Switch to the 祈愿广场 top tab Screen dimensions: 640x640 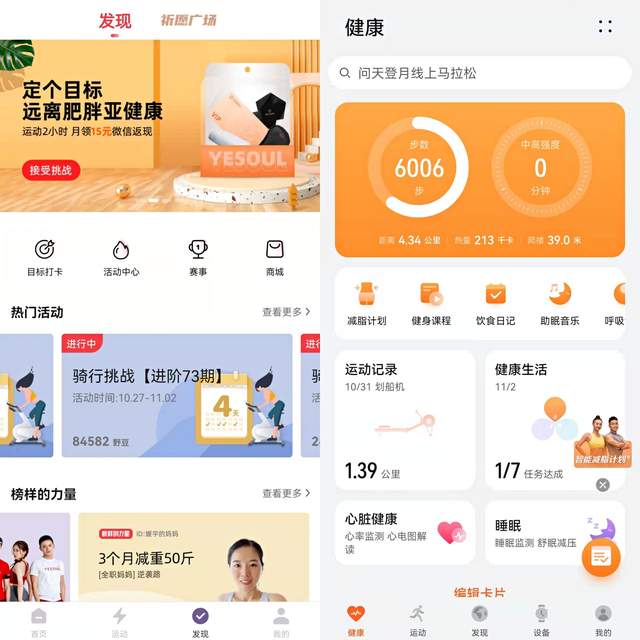(x=188, y=20)
